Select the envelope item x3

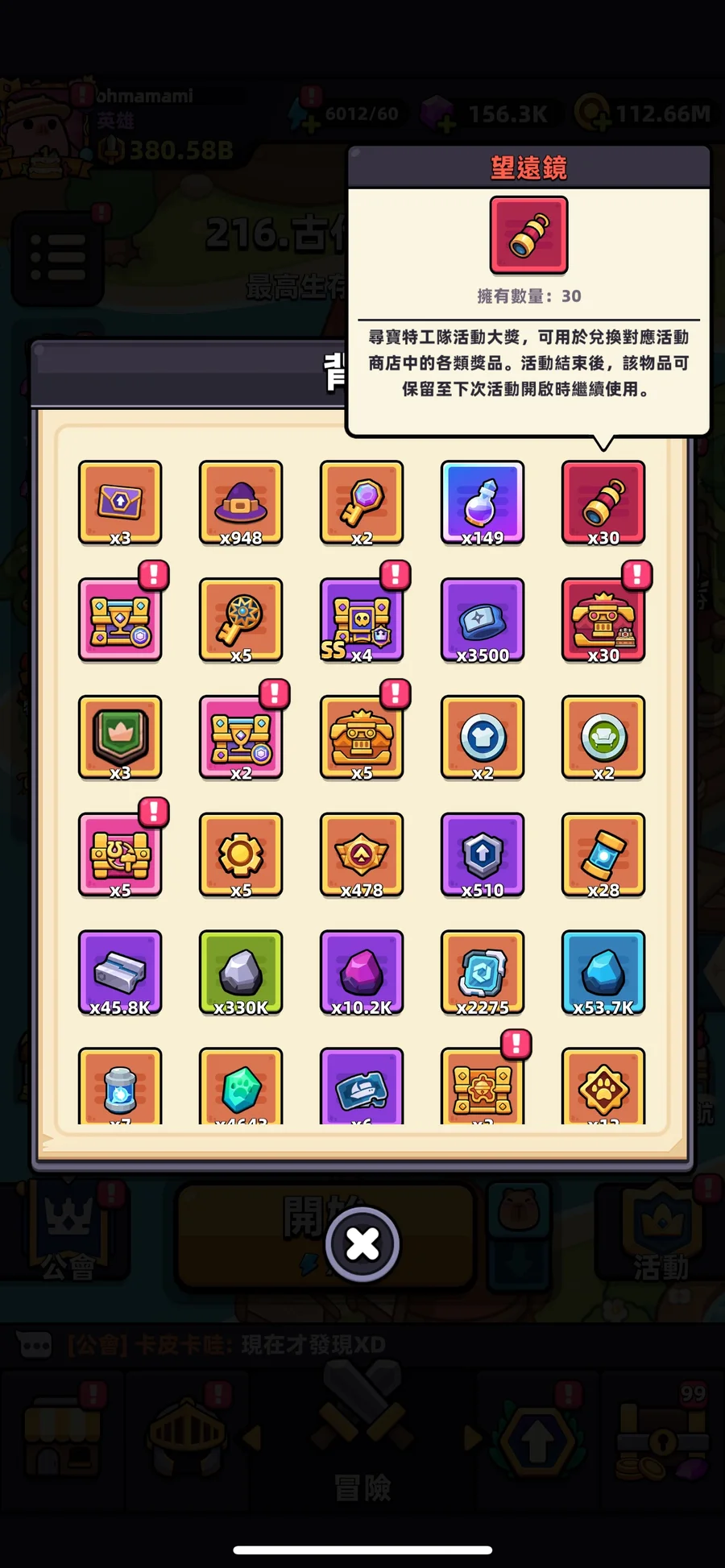pyautogui.click(x=120, y=503)
